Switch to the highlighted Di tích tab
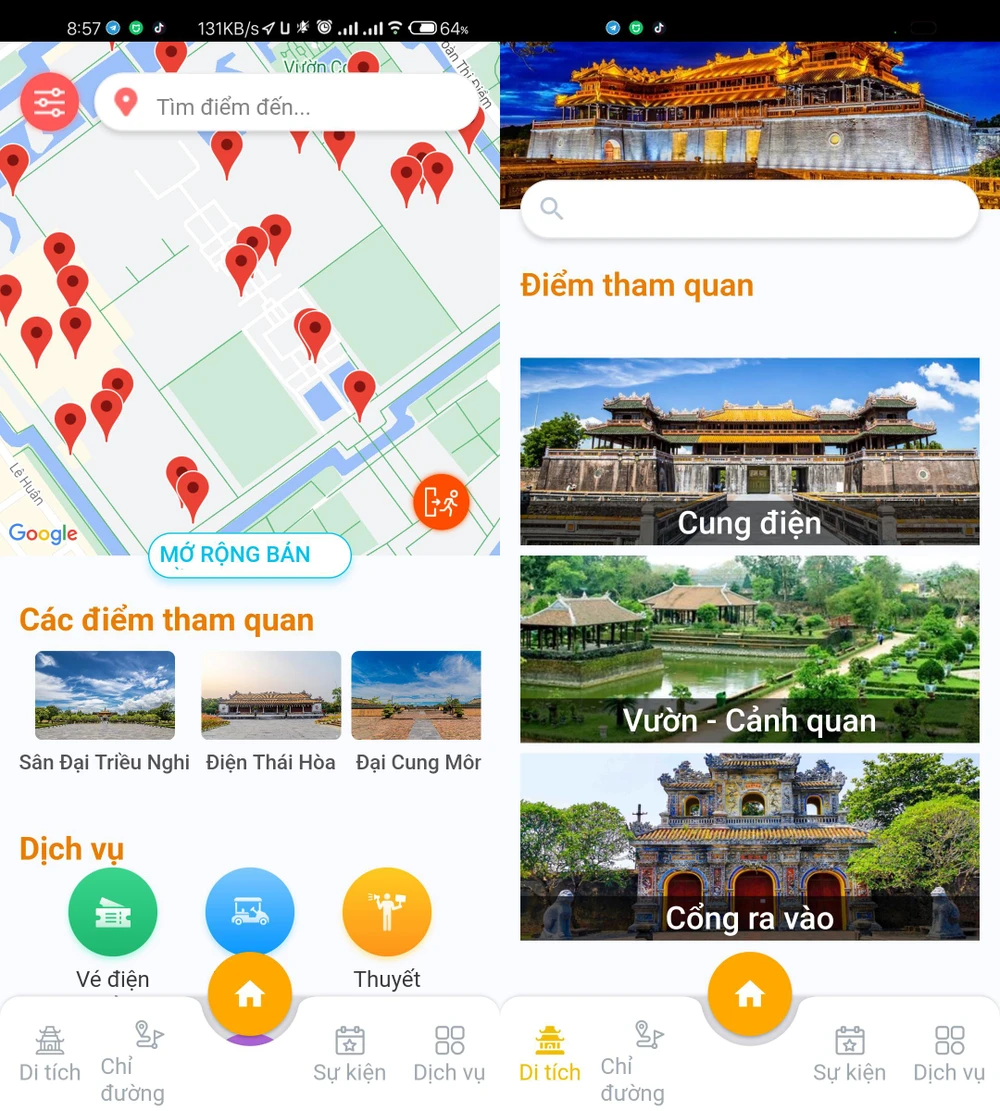 coord(549,1053)
